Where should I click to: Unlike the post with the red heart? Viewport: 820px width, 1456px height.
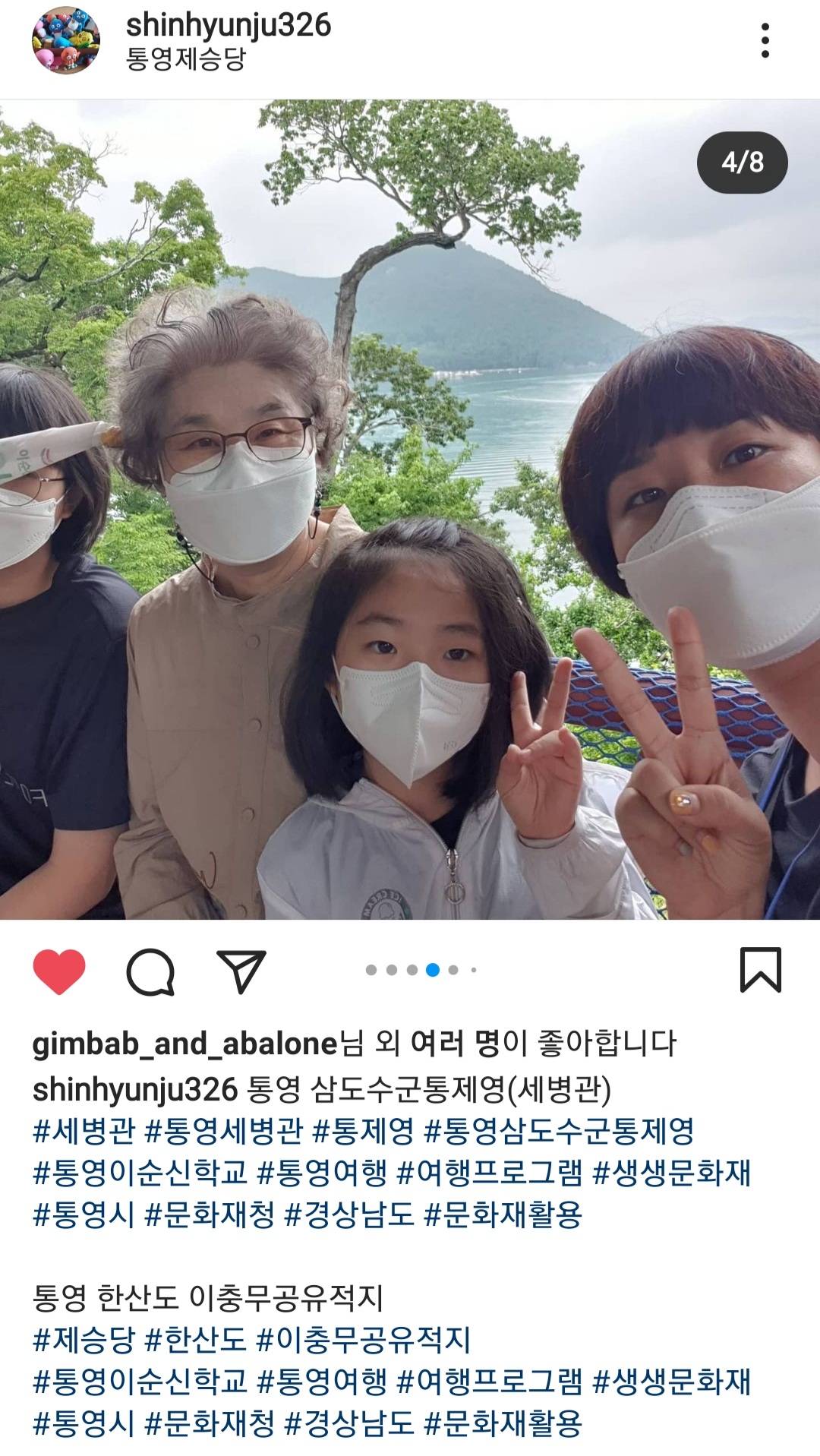[x=59, y=971]
